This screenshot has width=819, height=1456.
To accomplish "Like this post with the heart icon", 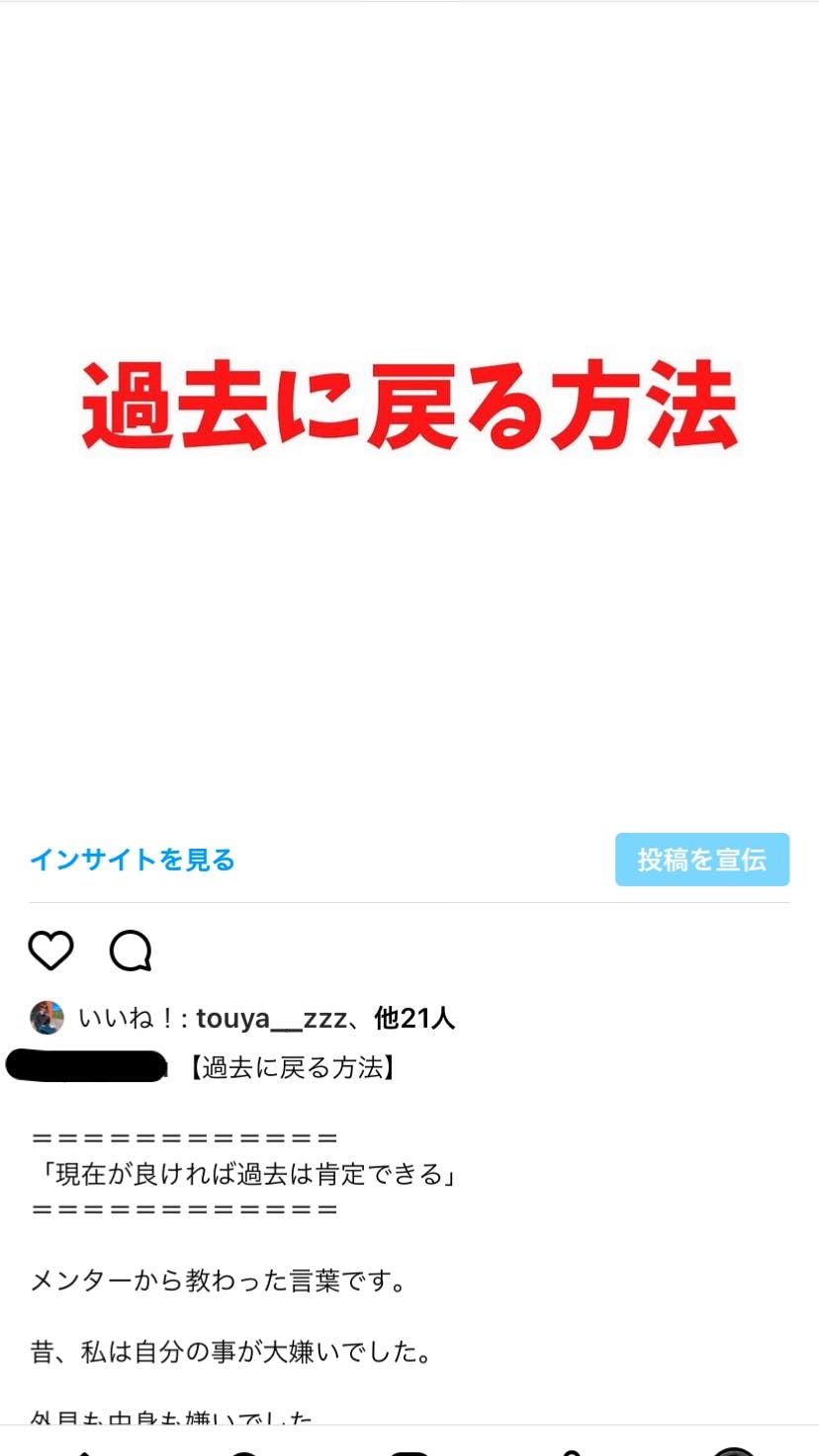I will coord(50,952).
